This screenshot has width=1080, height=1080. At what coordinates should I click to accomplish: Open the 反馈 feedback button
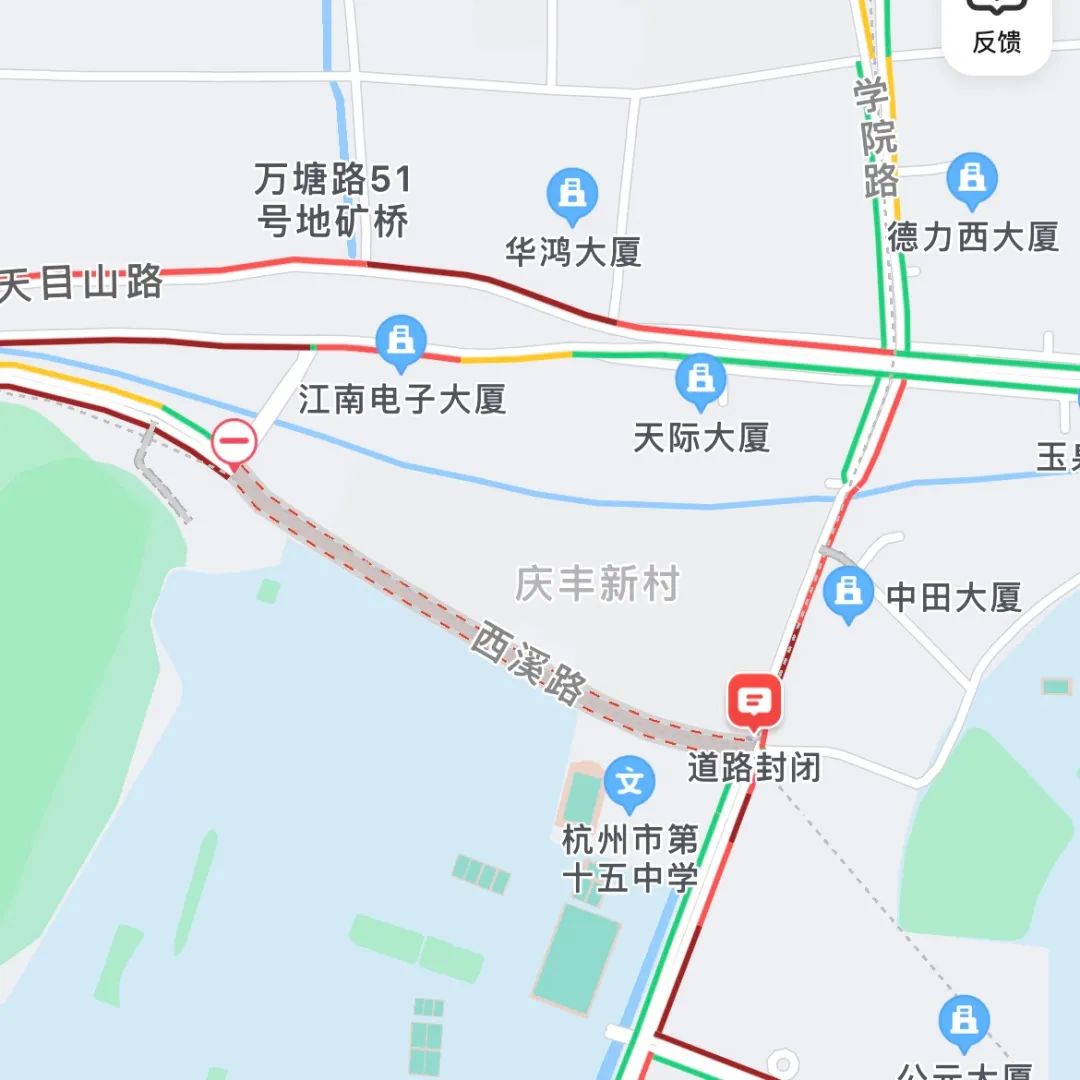996,30
